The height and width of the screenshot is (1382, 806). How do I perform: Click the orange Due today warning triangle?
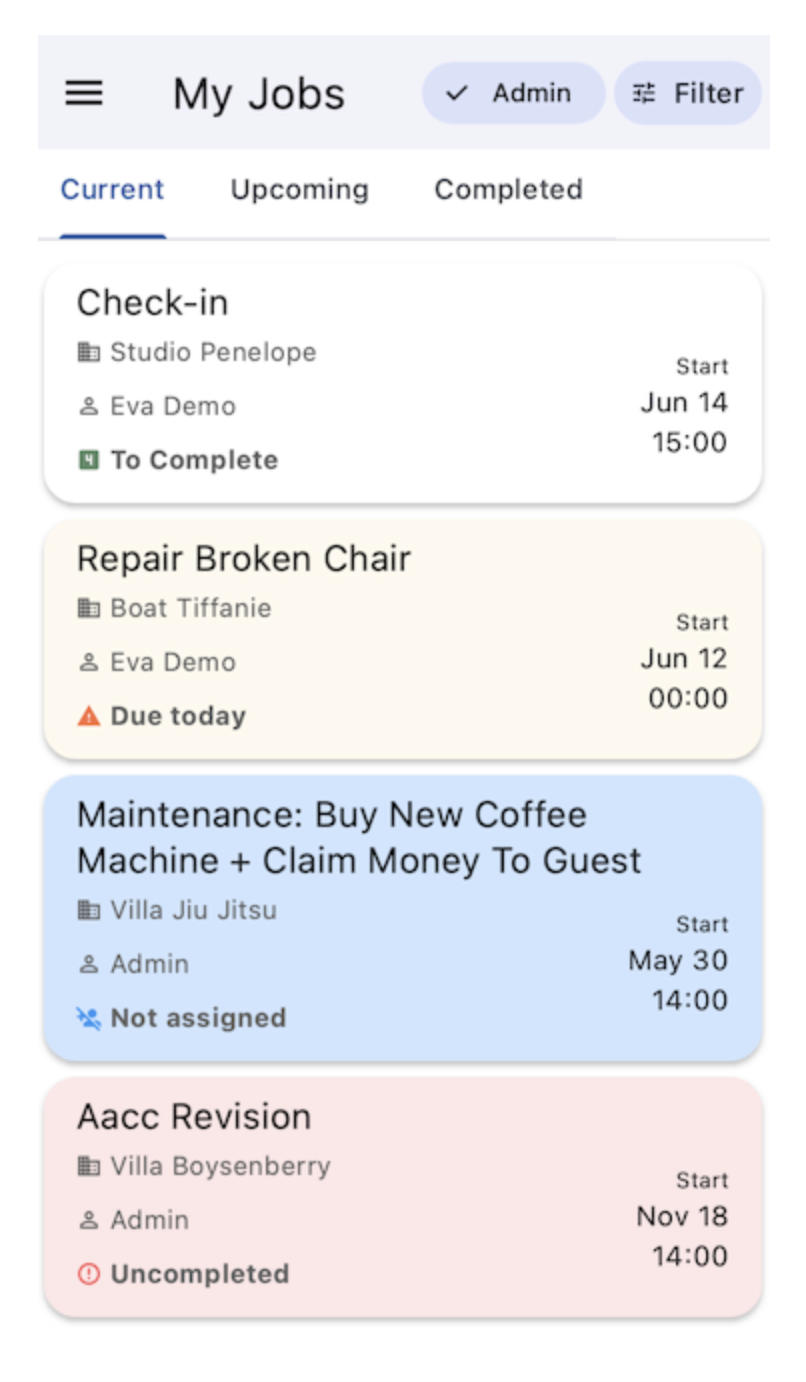pyautogui.click(x=88, y=715)
